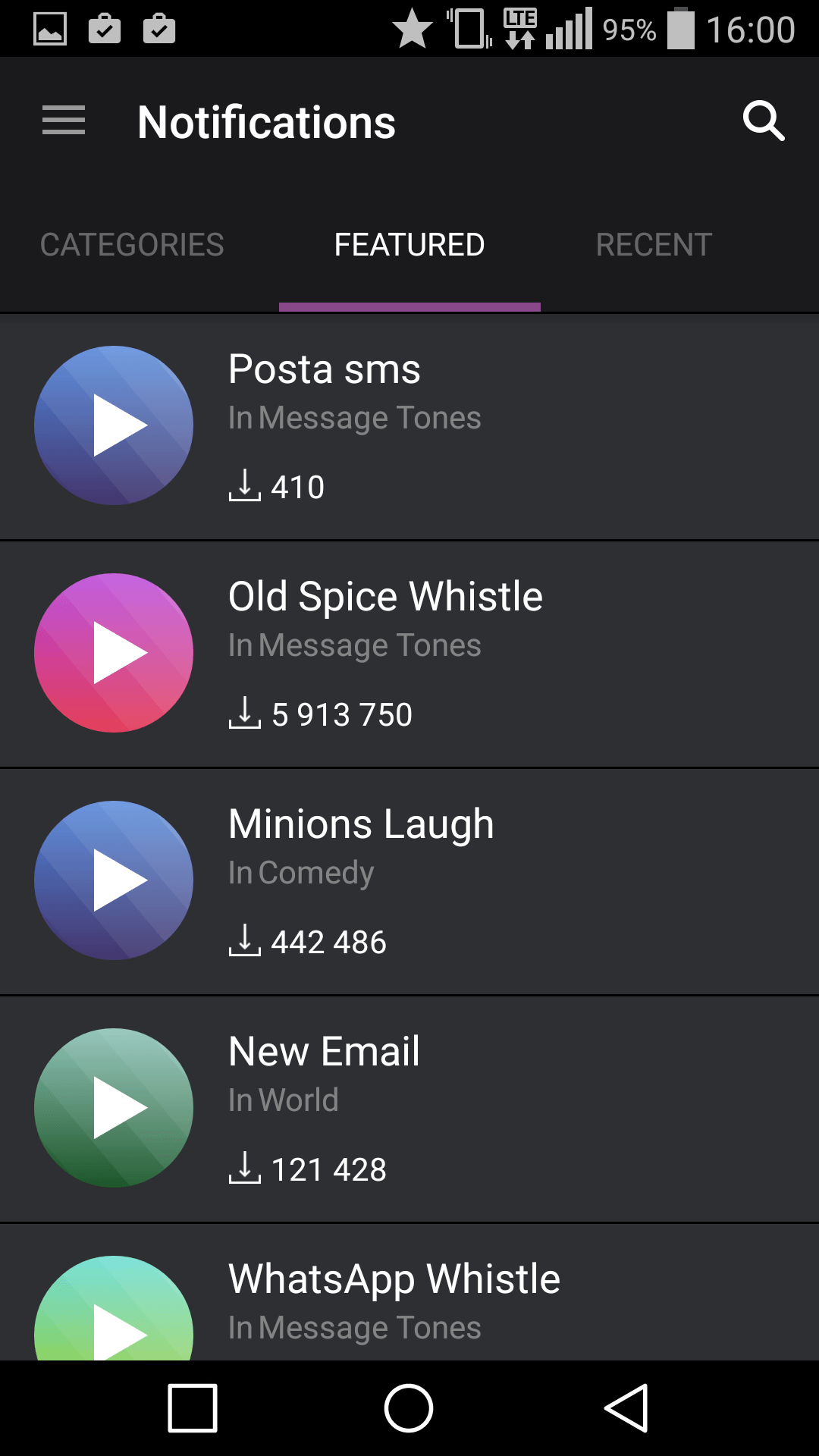Open the hamburger drawer menu
The image size is (819, 1456).
[x=64, y=121]
